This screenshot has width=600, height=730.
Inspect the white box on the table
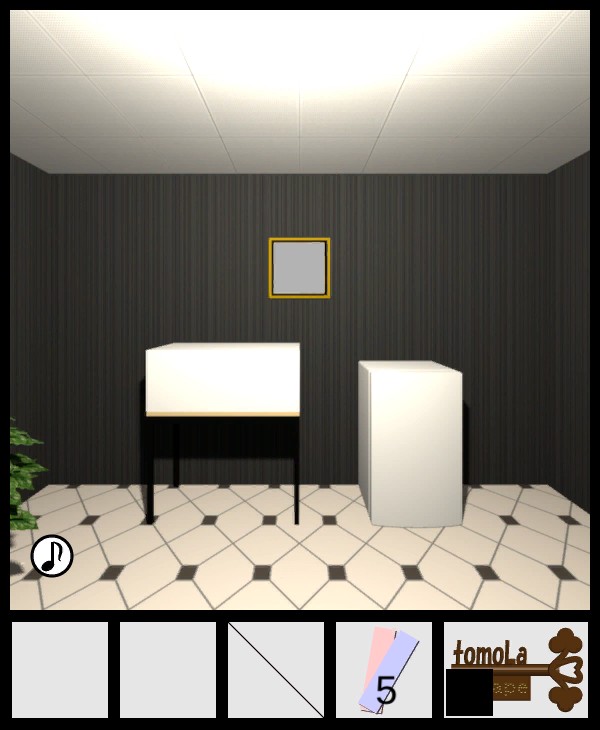coord(223,379)
